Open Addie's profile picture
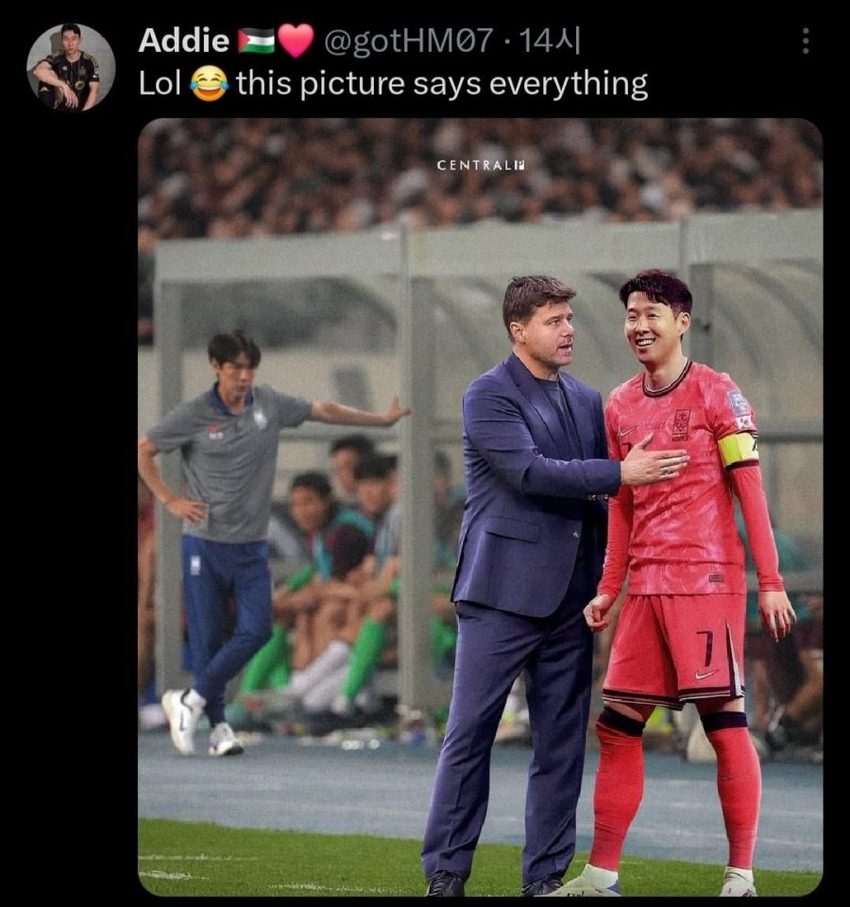Viewport: 850px width, 907px height. pos(70,67)
